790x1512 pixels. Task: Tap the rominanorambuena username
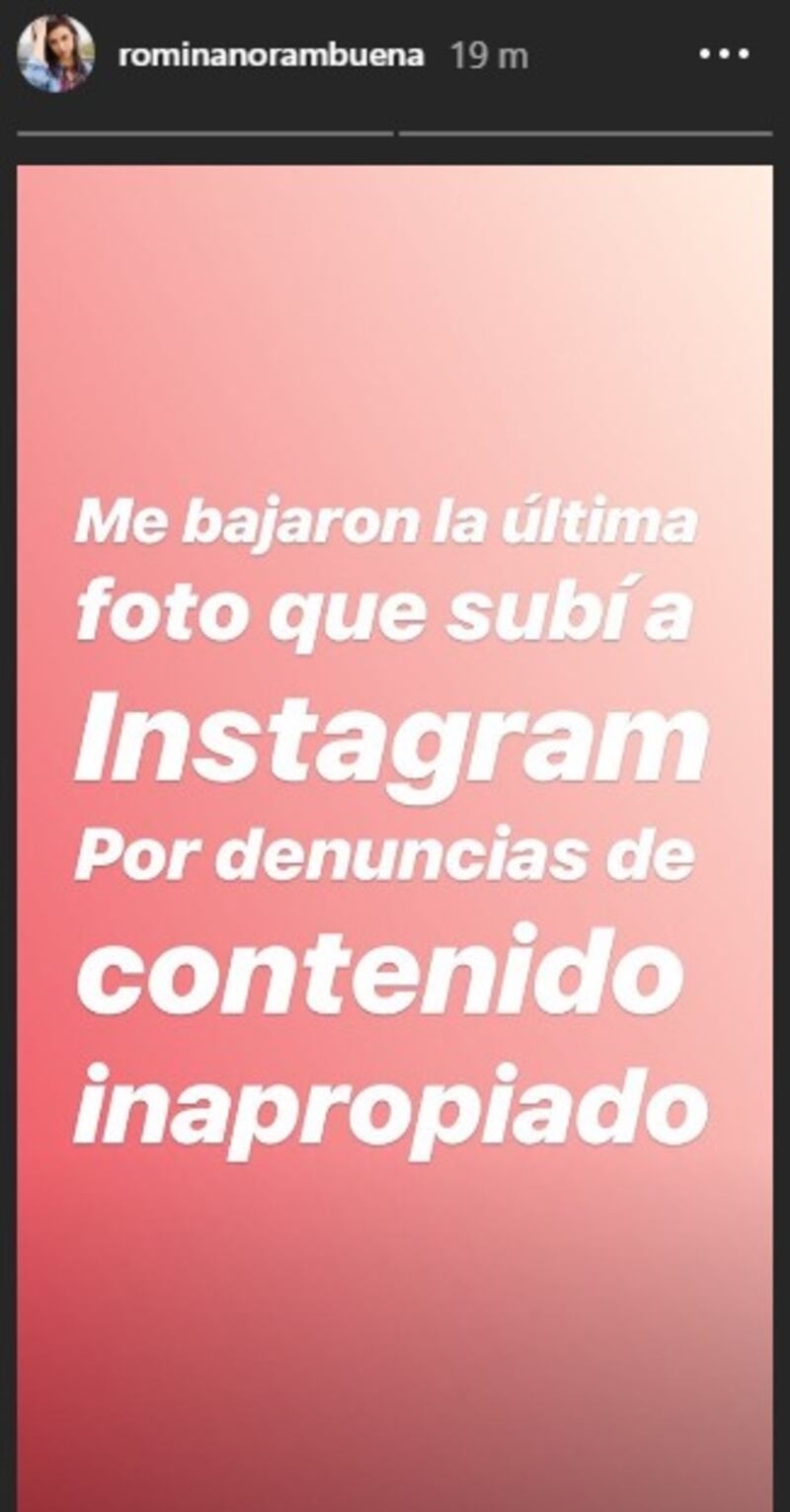pos(271,55)
